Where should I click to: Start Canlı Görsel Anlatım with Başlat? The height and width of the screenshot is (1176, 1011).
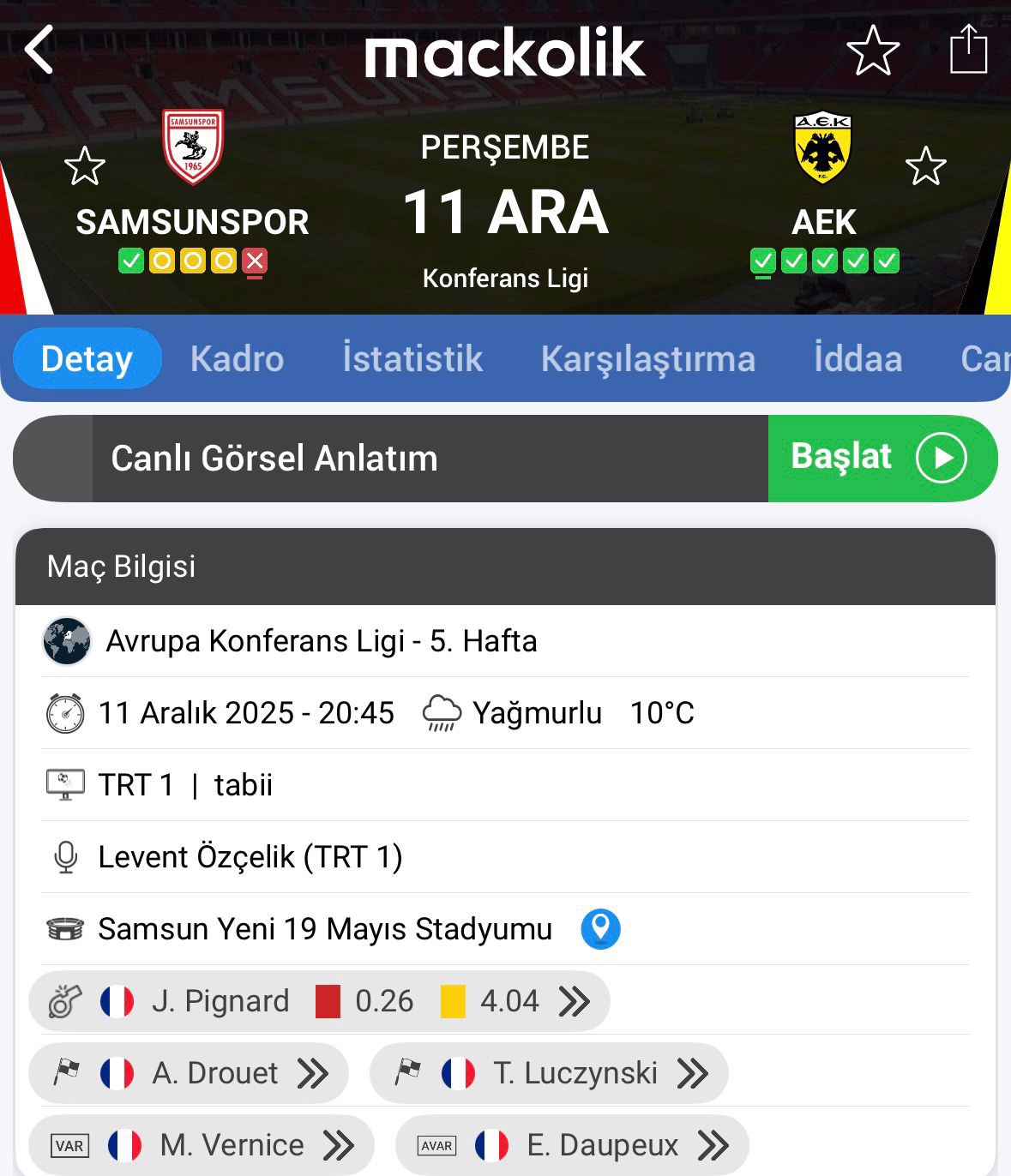tap(882, 458)
